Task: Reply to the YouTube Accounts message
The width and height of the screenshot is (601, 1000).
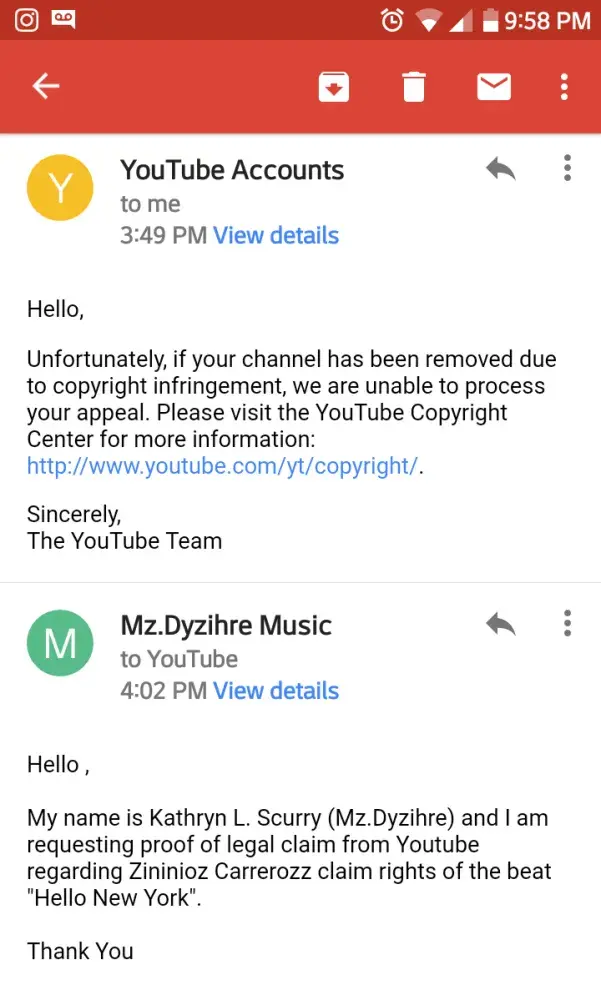Action: [500, 169]
